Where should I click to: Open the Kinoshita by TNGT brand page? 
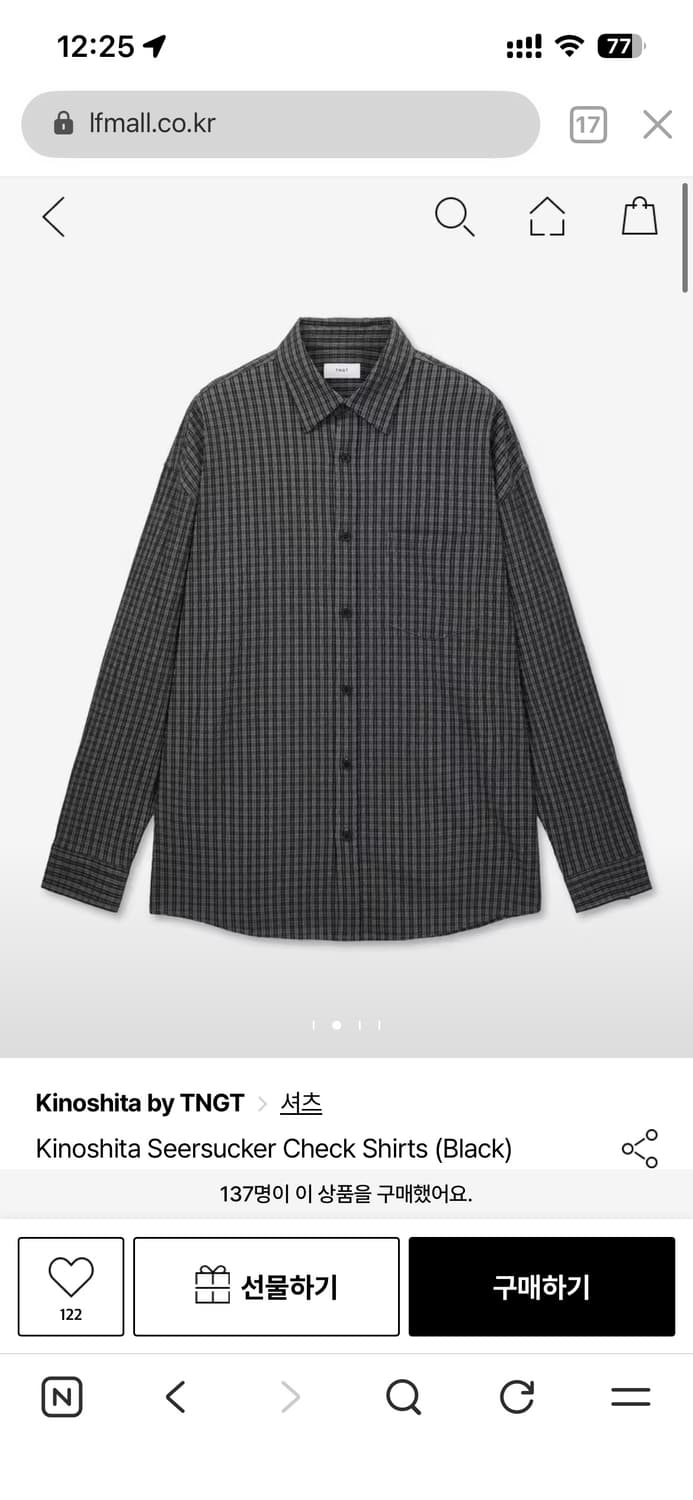pos(140,1103)
